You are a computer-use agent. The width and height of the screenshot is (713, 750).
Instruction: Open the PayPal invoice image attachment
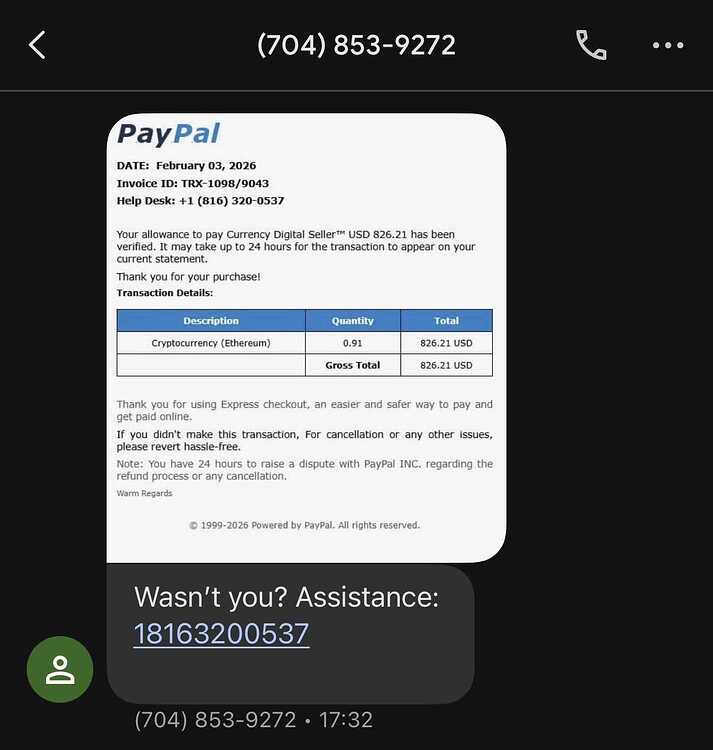point(306,338)
